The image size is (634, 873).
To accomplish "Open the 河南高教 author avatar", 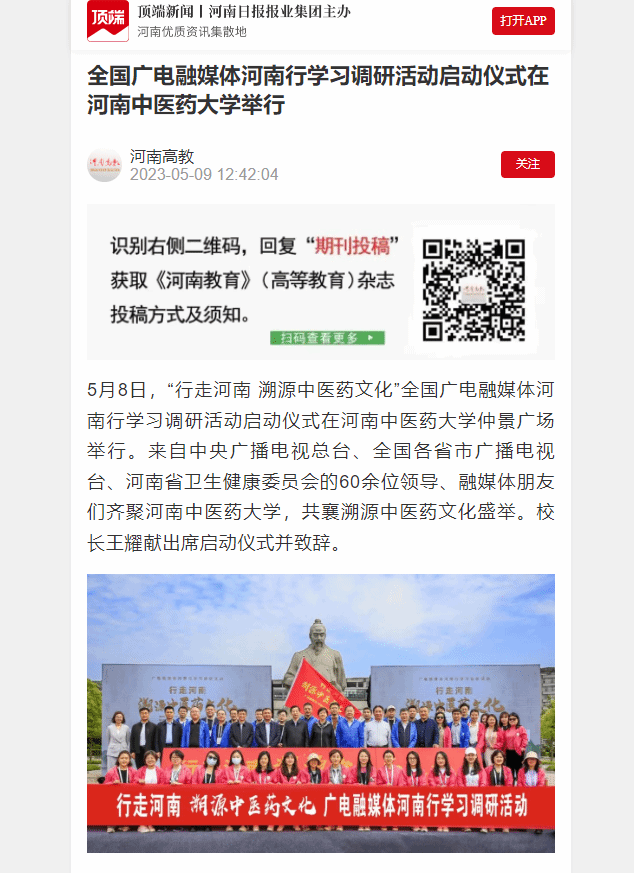I will click(x=104, y=165).
